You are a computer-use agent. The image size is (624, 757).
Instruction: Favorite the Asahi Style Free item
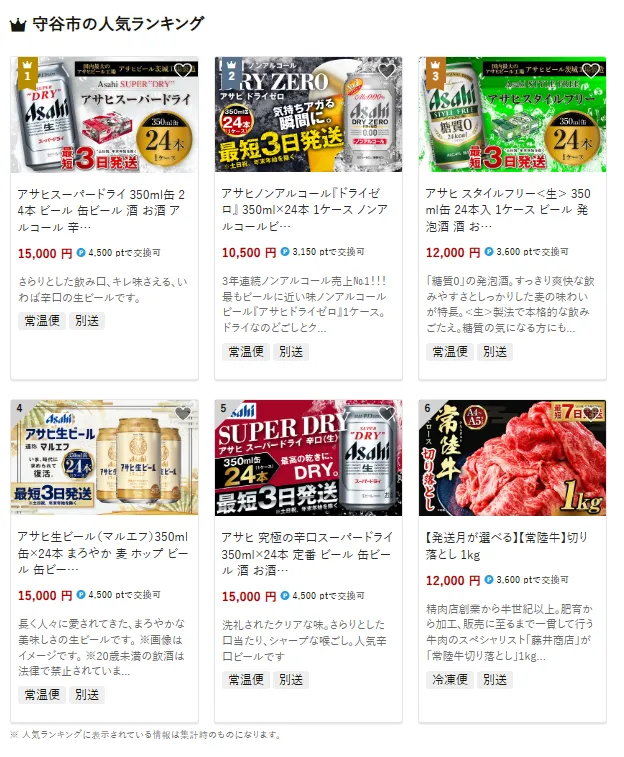[591, 71]
